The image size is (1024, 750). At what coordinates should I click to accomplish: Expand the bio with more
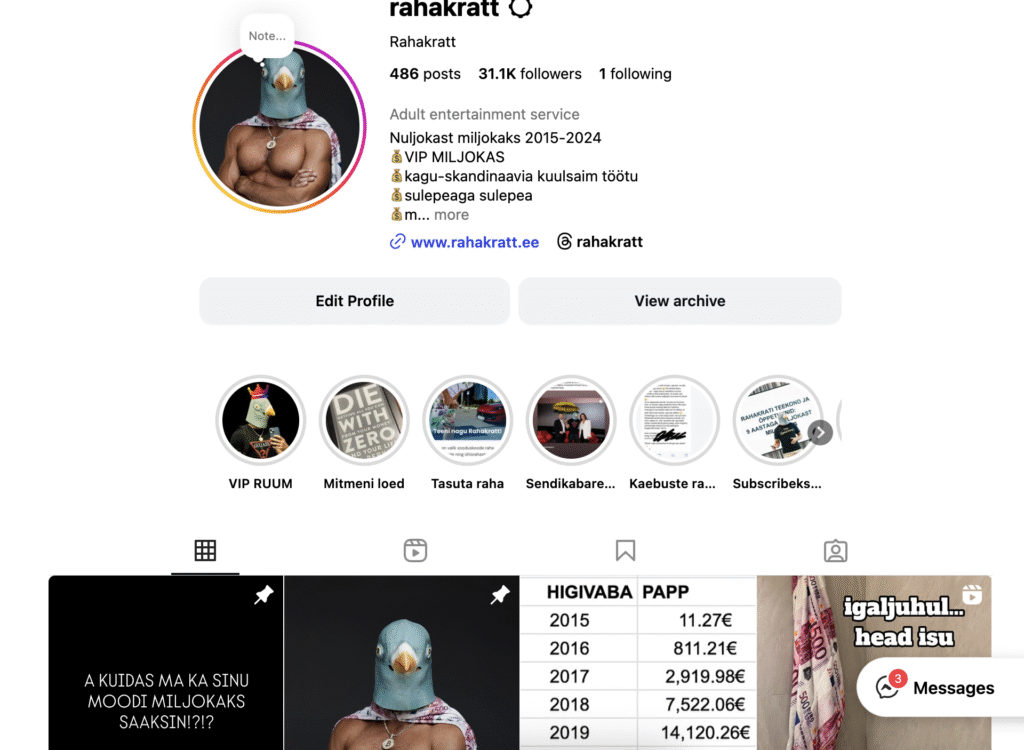pos(451,215)
